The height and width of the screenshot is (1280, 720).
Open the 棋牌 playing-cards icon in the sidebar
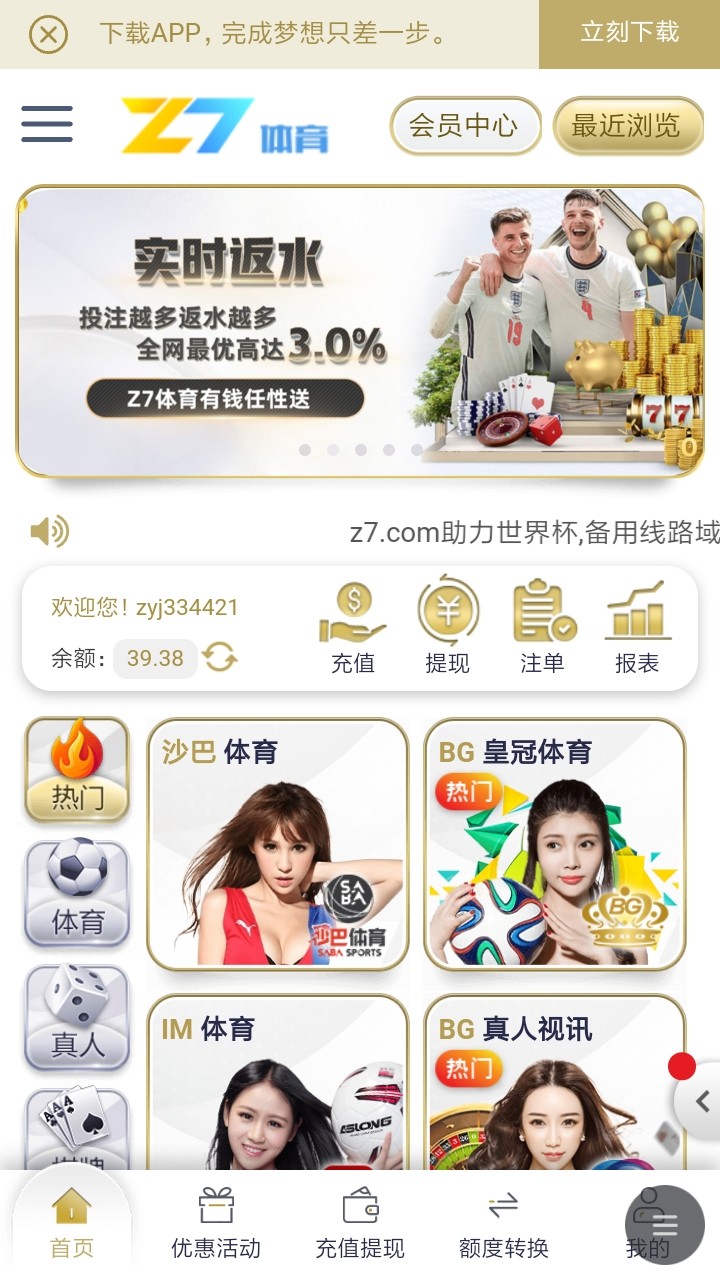point(77,1135)
